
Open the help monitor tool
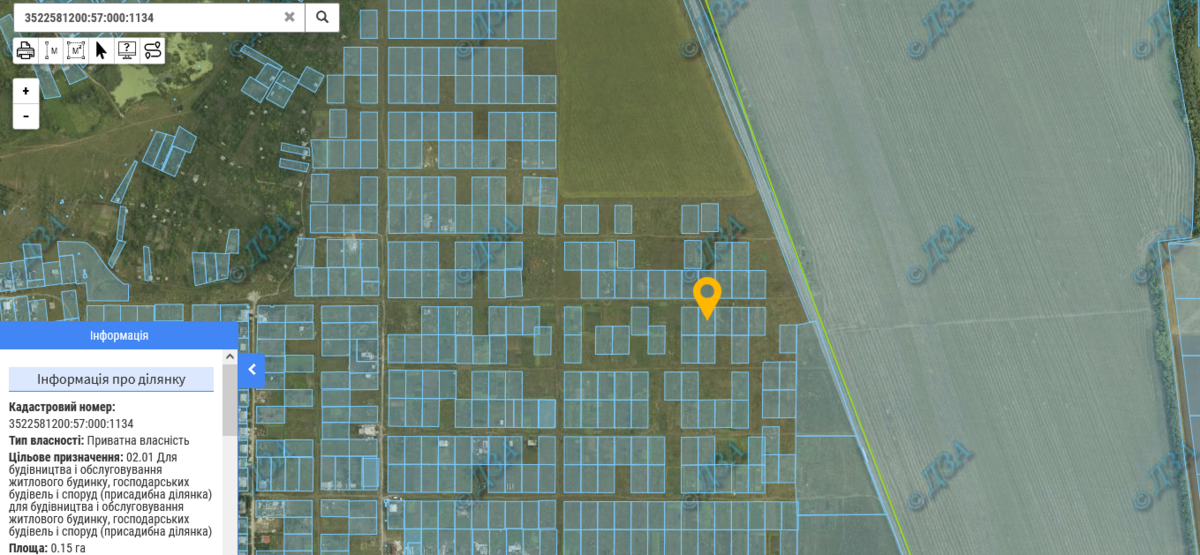(x=127, y=50)
